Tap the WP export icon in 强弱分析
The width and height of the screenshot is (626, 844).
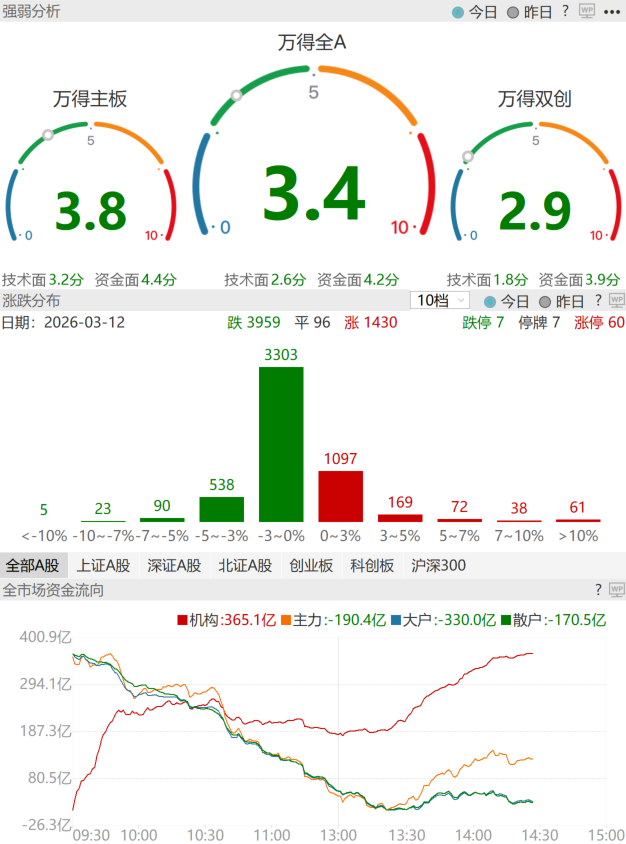587,11
